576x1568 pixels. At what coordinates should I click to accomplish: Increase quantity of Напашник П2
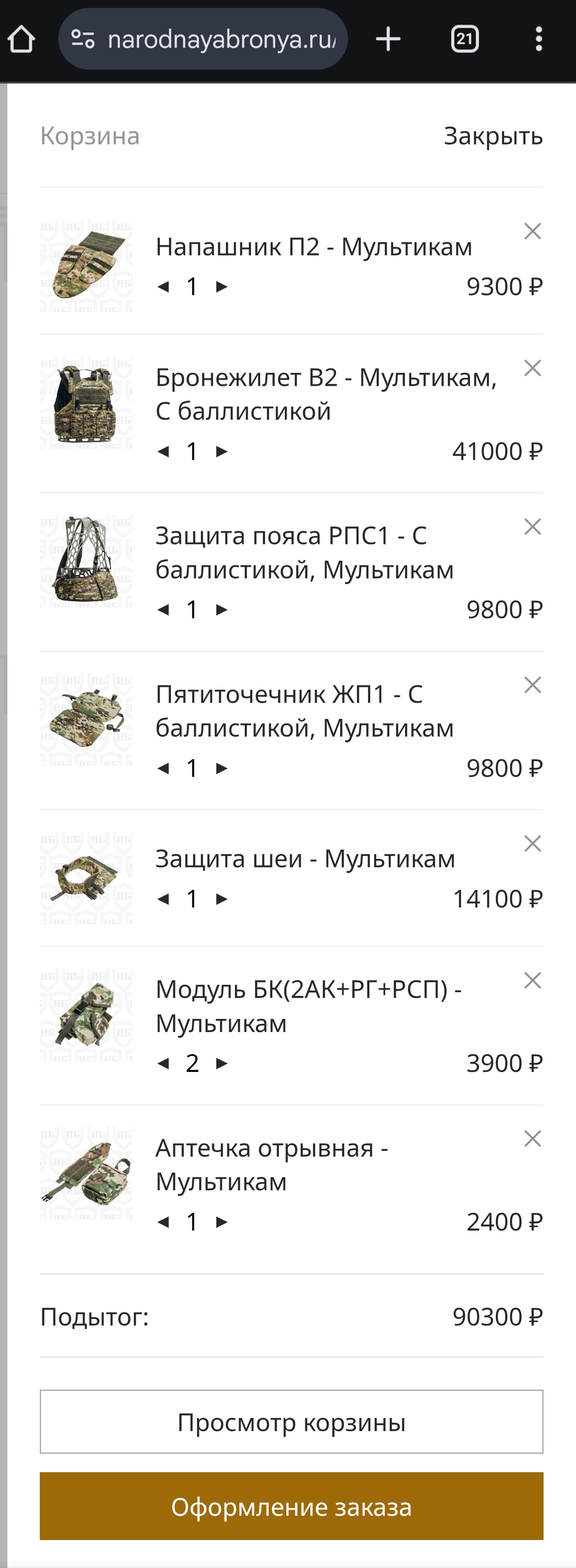[x=222, y=287]
